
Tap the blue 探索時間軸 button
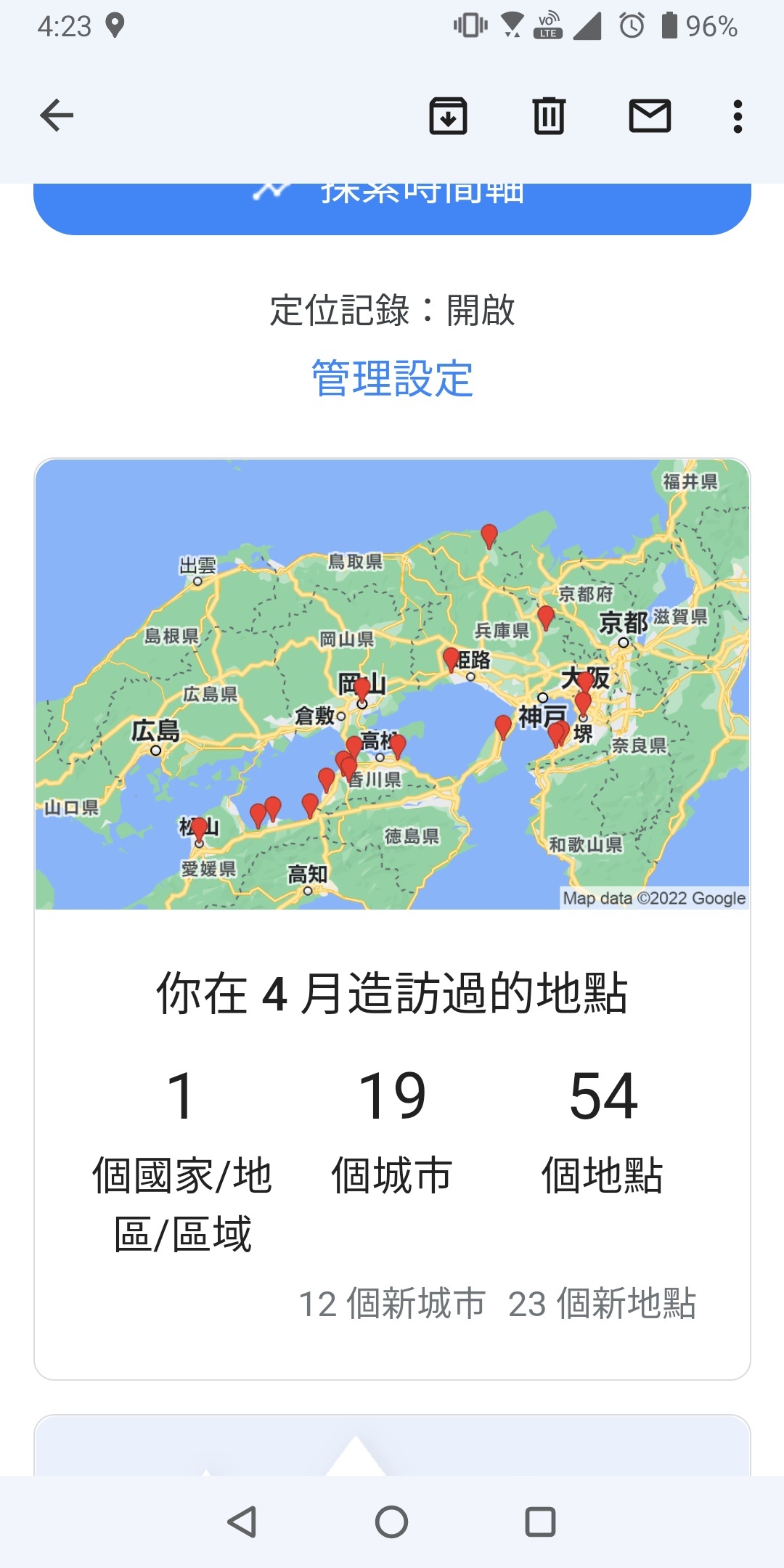[392, 208]
